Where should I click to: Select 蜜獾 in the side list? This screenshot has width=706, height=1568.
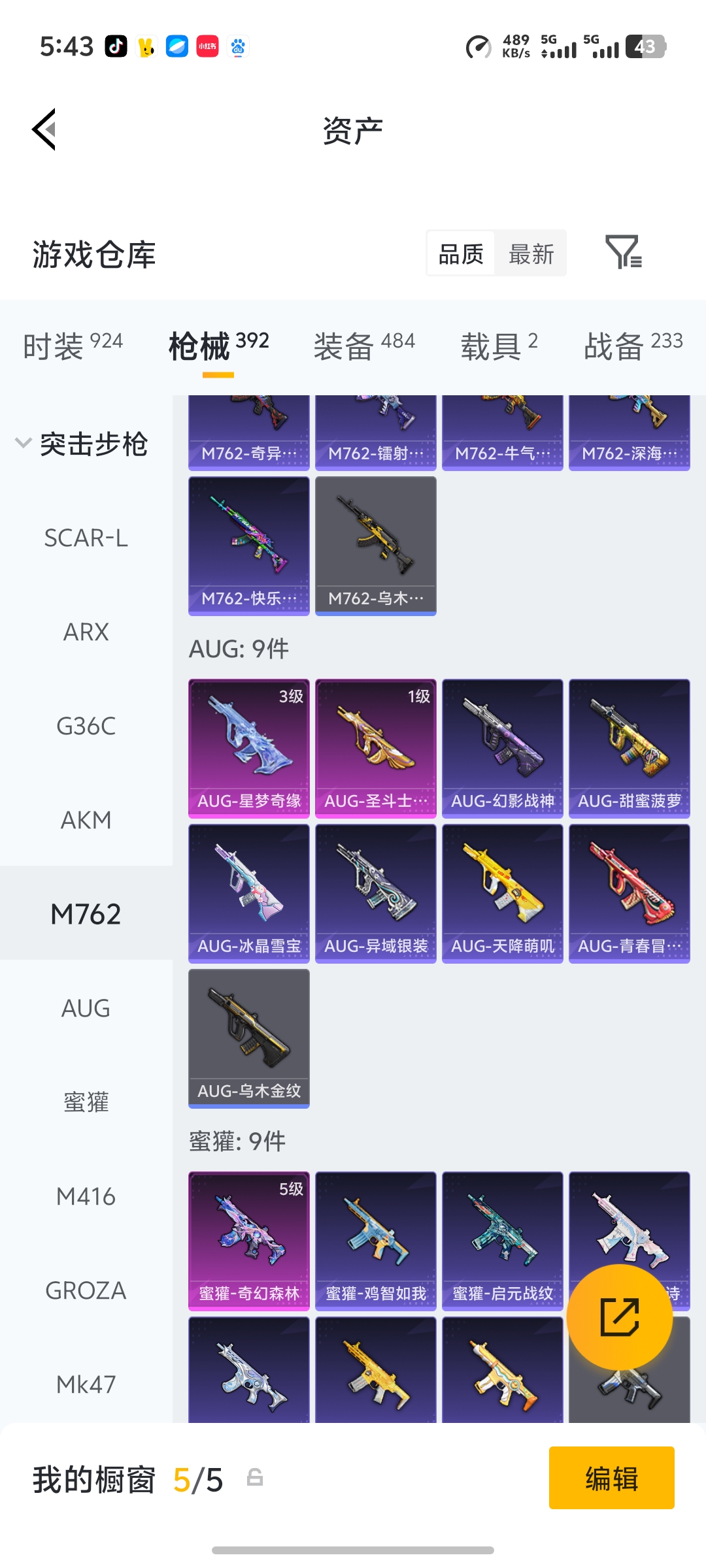(86, 1102)
